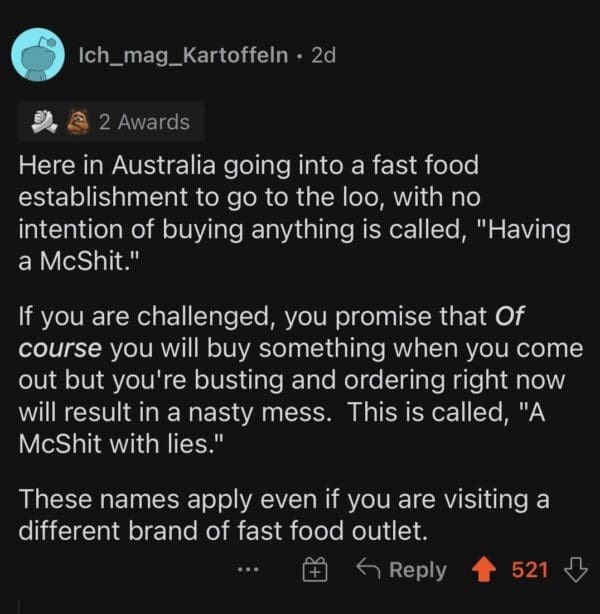Upvote the comment
600x614 pixels.
[x=486, y=570]
